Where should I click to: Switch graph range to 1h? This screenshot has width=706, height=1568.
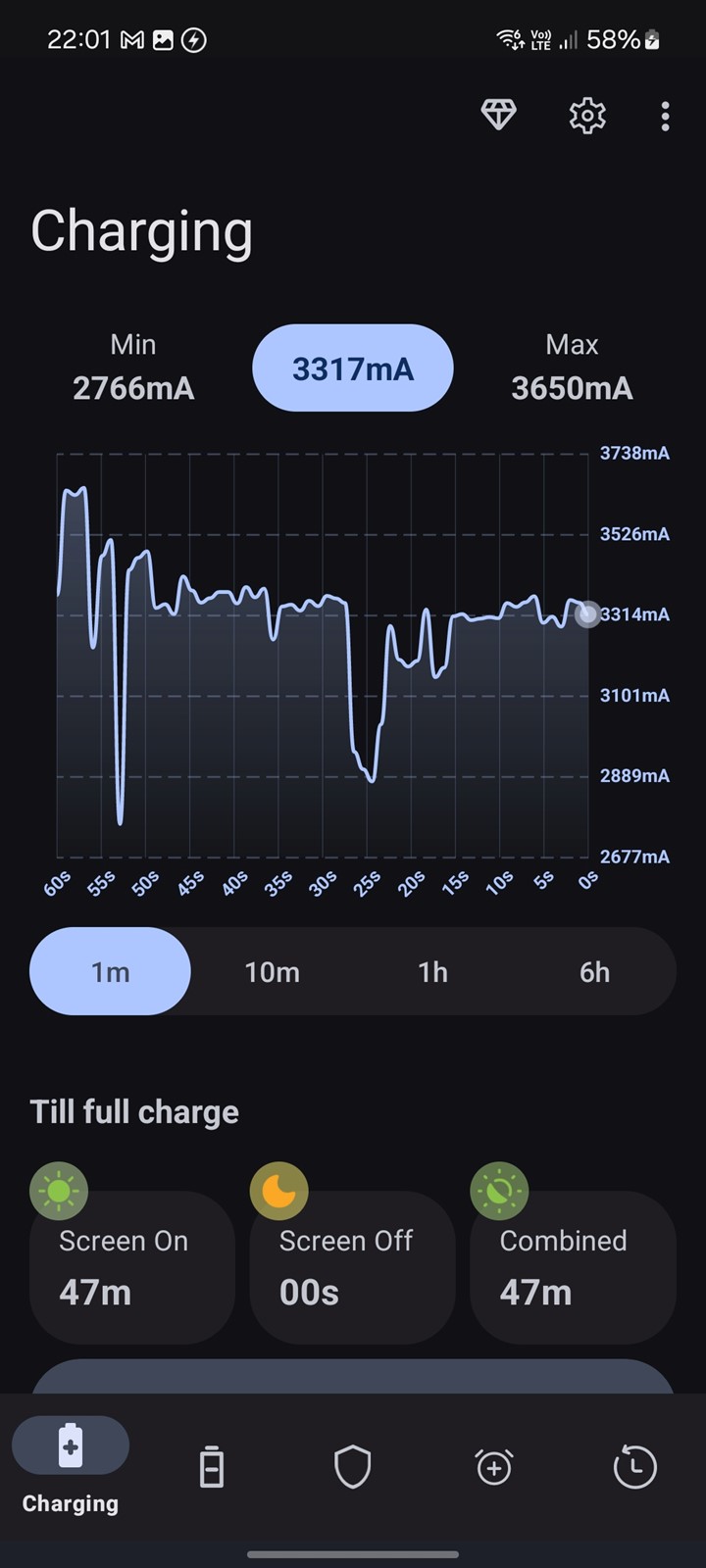coord(432,971)
